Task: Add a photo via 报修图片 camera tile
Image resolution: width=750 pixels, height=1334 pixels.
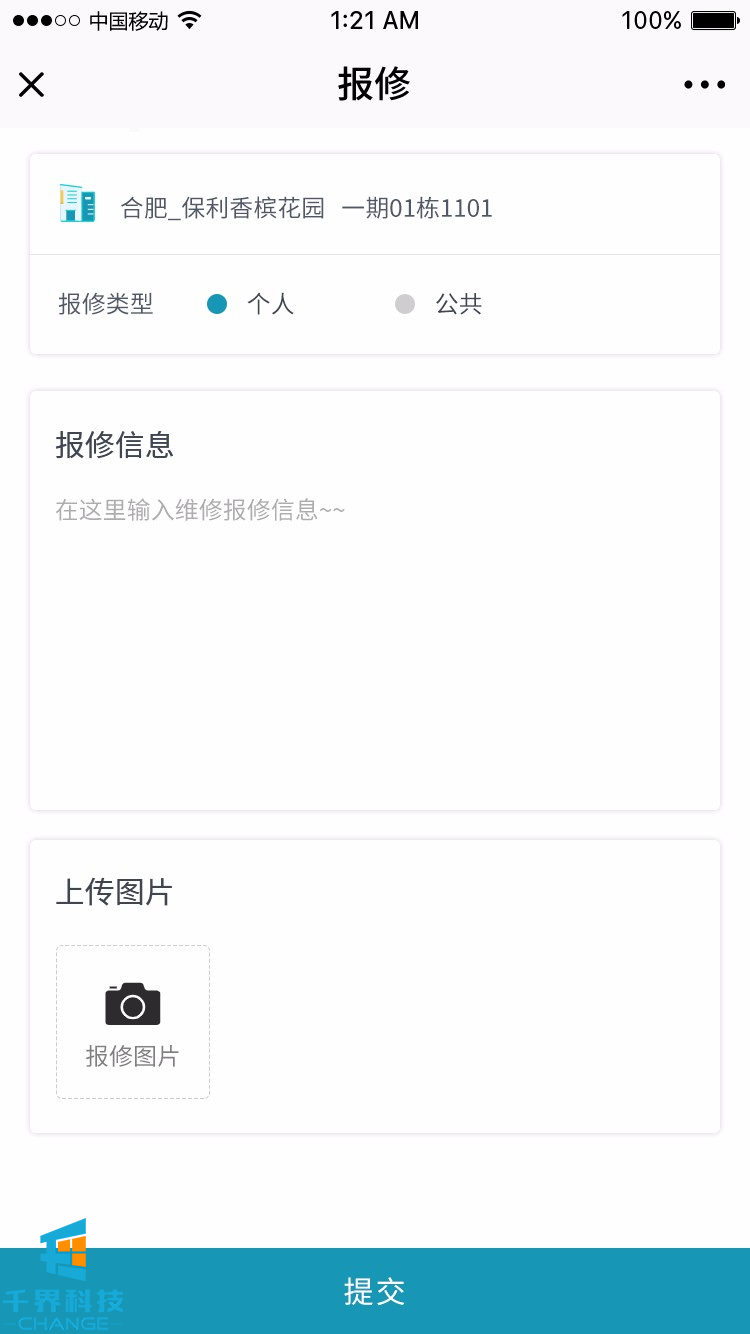Action: click(x=133, y=1022)
